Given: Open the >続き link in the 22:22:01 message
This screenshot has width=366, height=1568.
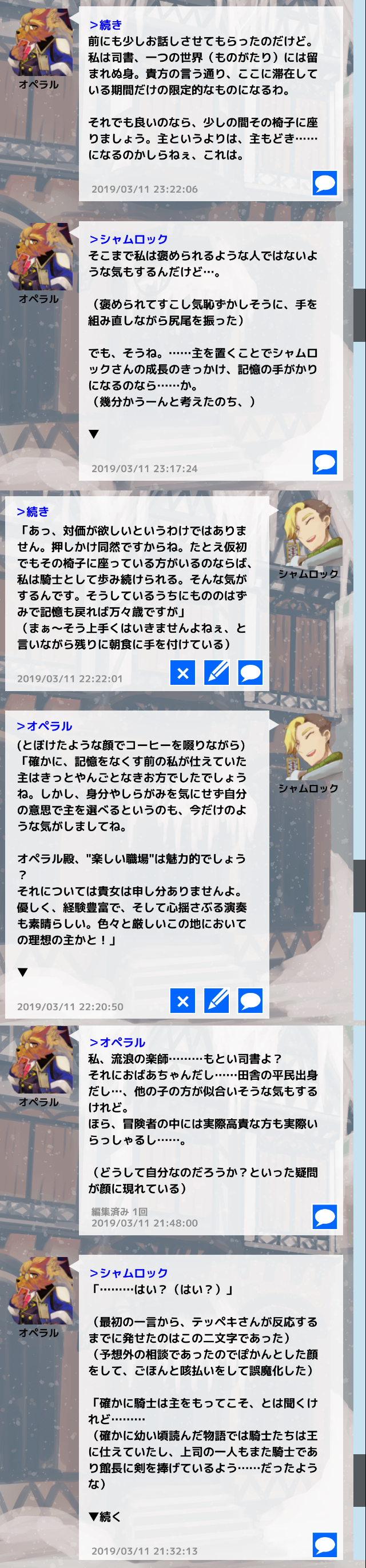Looking at the screenshot, I should (33, 511).
